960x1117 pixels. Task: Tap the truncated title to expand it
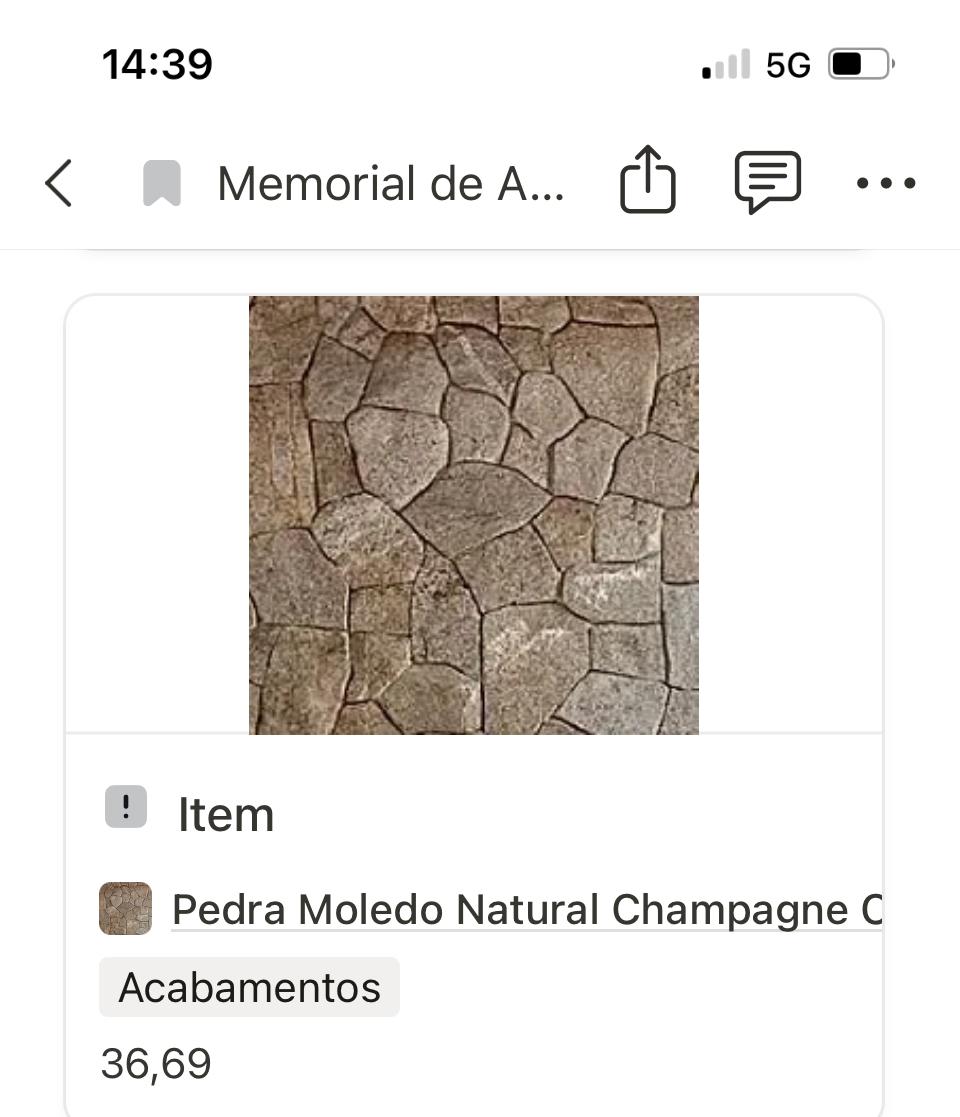[392, 182]
